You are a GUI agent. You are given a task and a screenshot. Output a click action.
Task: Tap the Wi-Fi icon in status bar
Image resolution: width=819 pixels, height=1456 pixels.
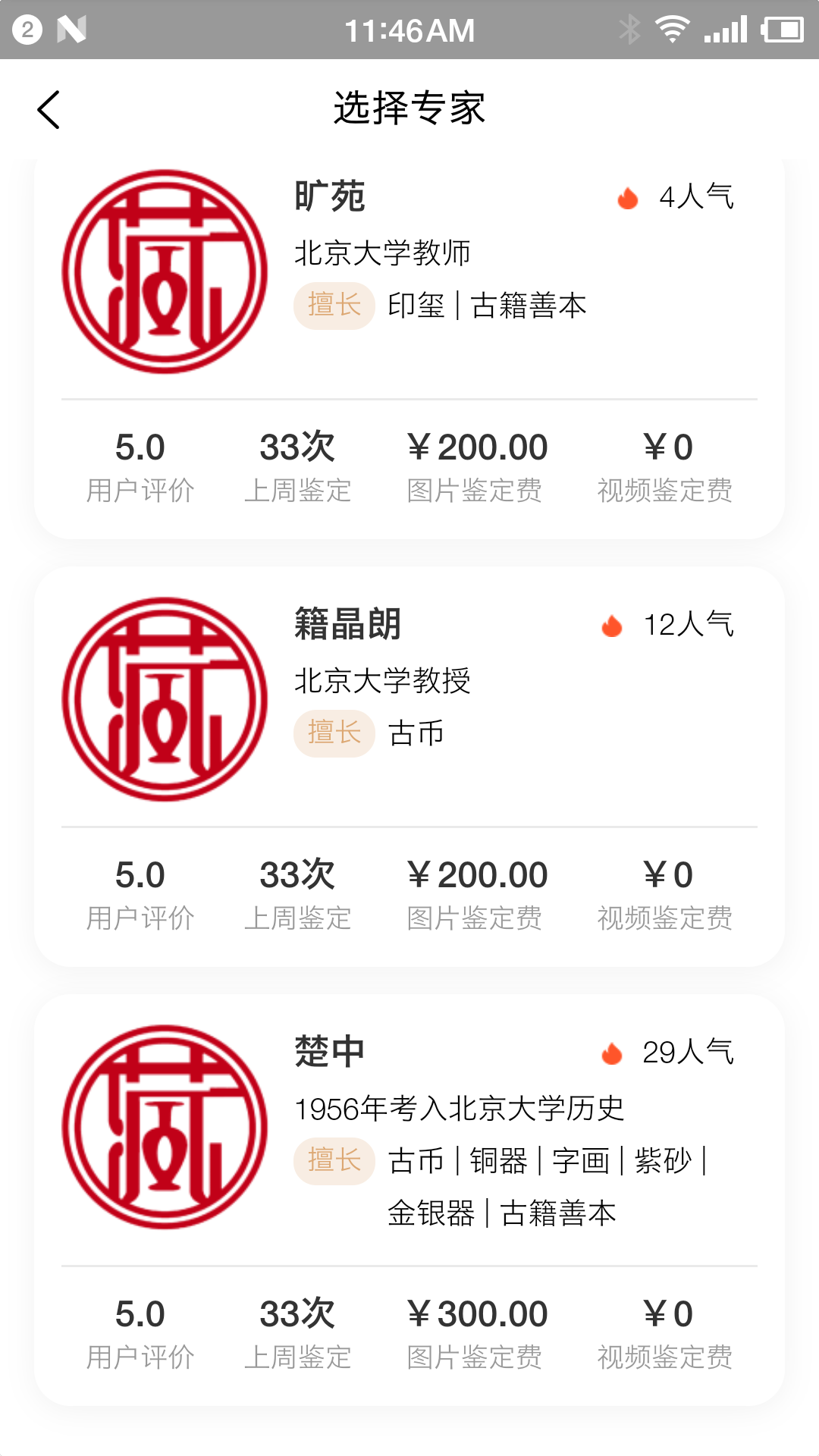(673, 29)
